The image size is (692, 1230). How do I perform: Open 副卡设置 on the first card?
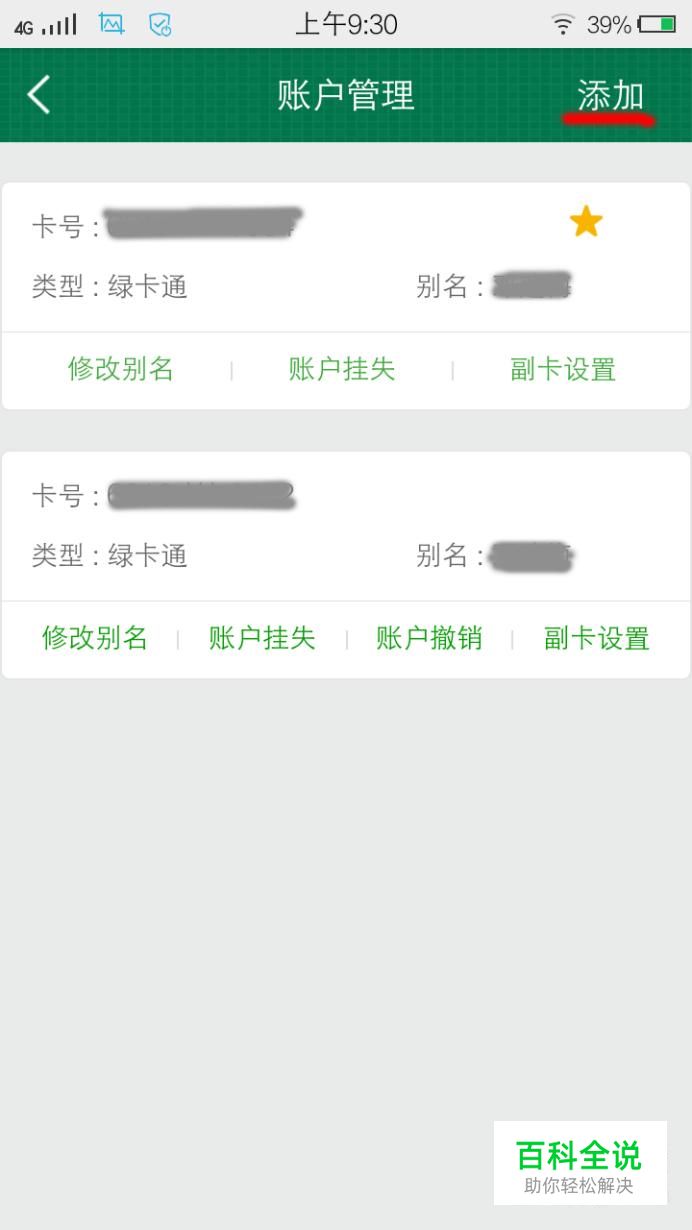pyautogui.click(x=563, y=369)
